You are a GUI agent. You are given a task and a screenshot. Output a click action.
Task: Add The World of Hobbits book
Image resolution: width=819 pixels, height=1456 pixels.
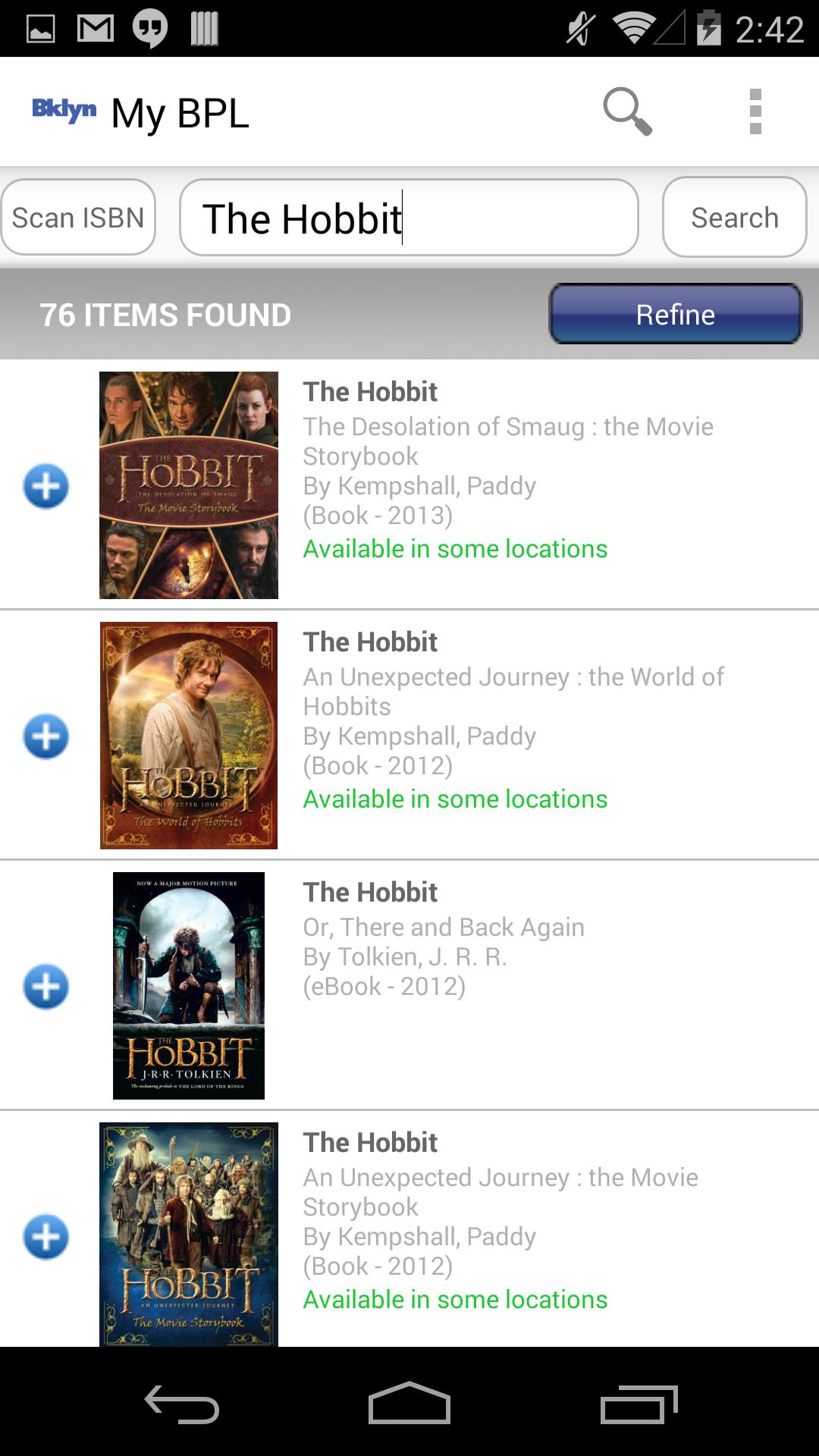click(x=46, y=736)
